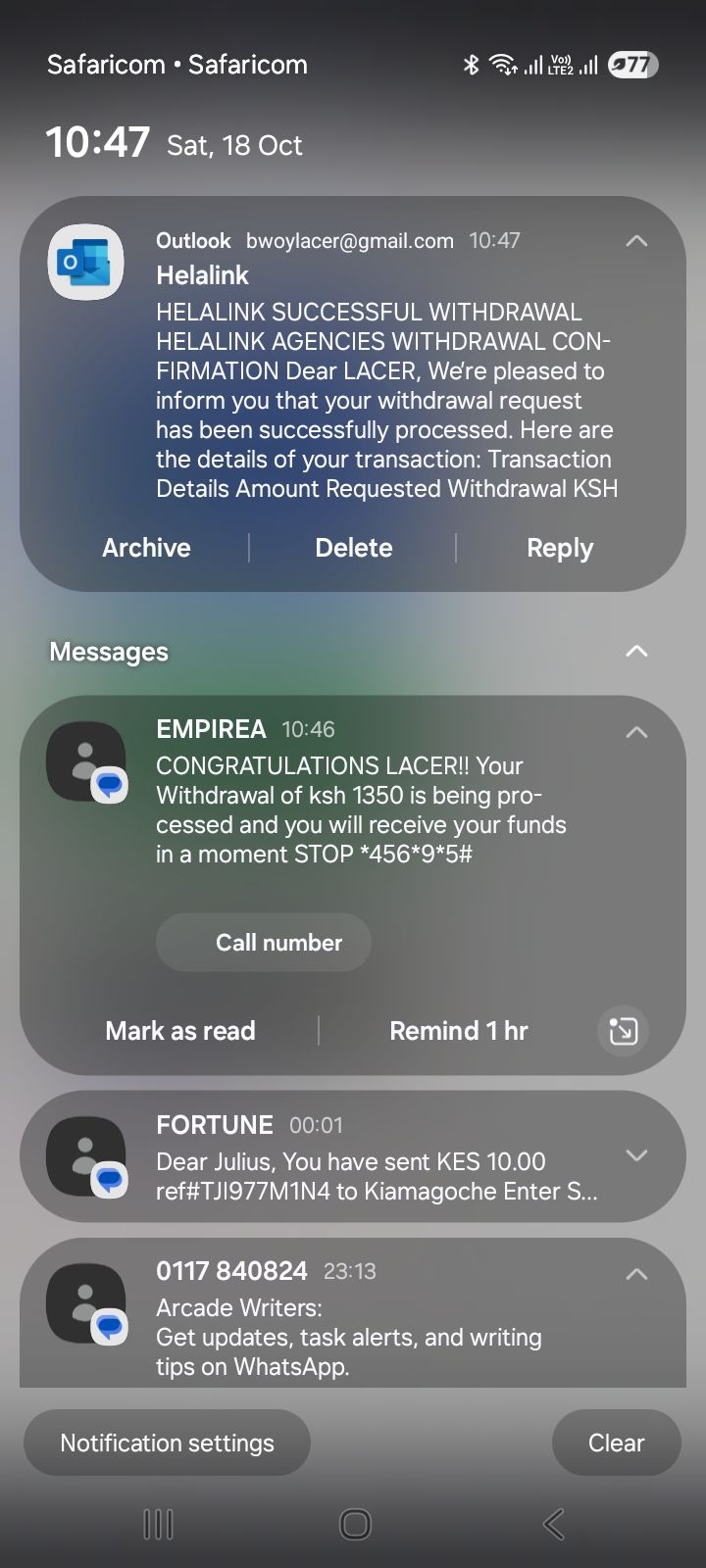Open the Outlook app icon
Viewport: 706px width, 1568px height.
coord(84,262)
